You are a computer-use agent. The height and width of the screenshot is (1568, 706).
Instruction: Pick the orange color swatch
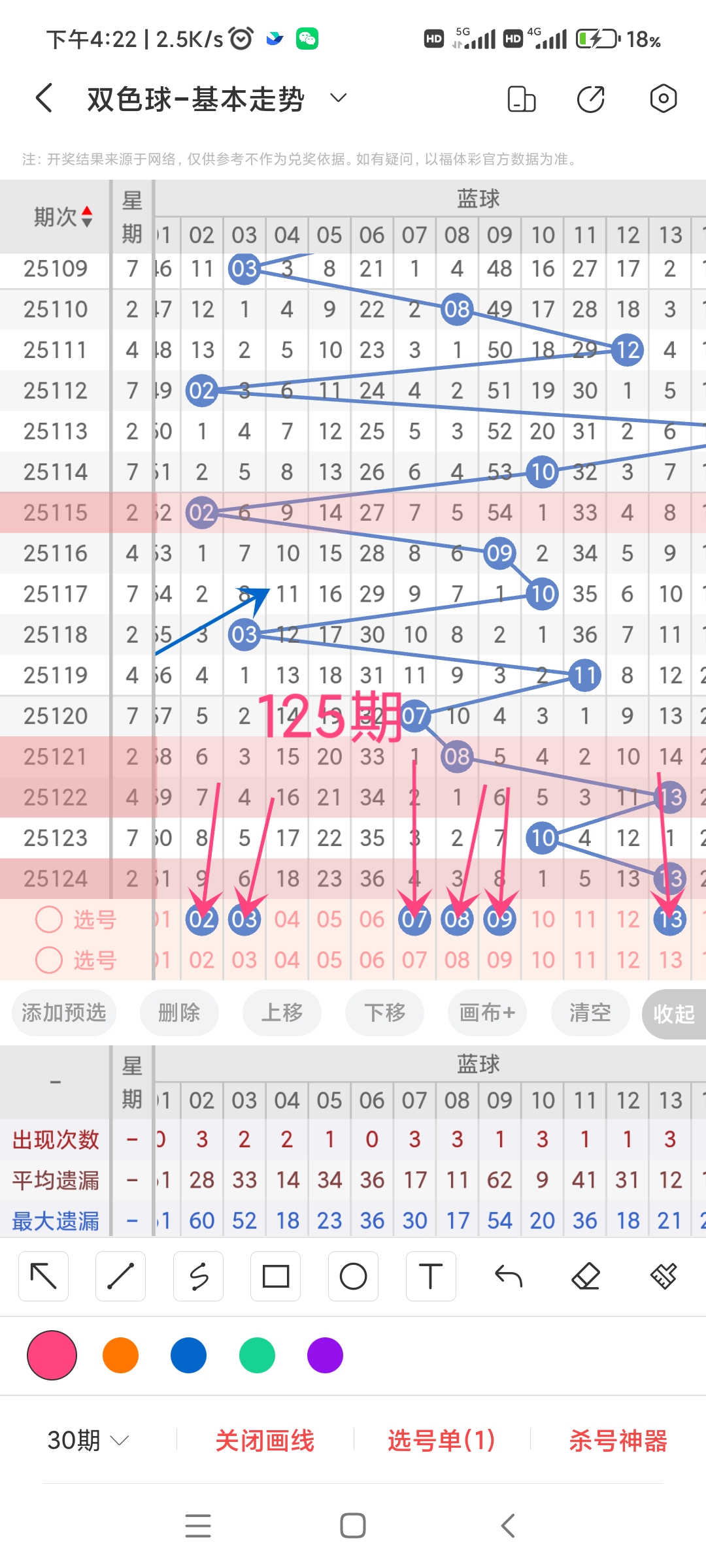pos(120,1356)
